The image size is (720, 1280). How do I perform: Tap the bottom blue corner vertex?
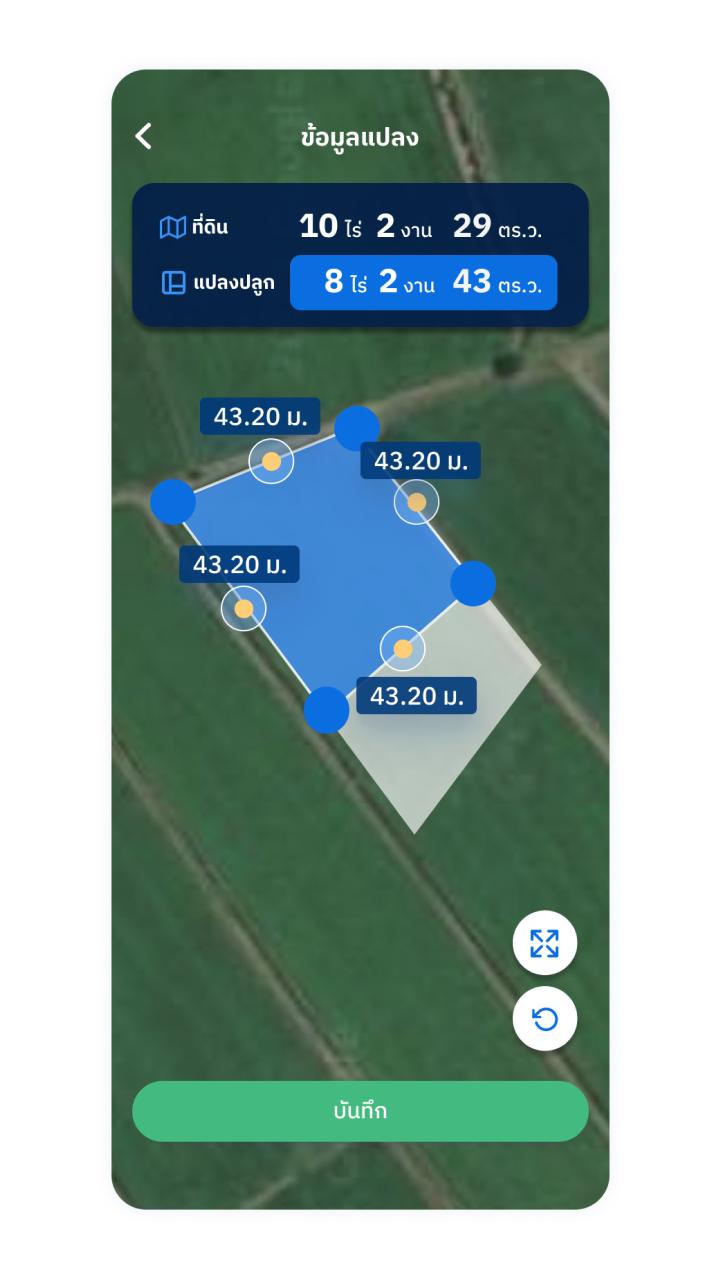point(326,710)
